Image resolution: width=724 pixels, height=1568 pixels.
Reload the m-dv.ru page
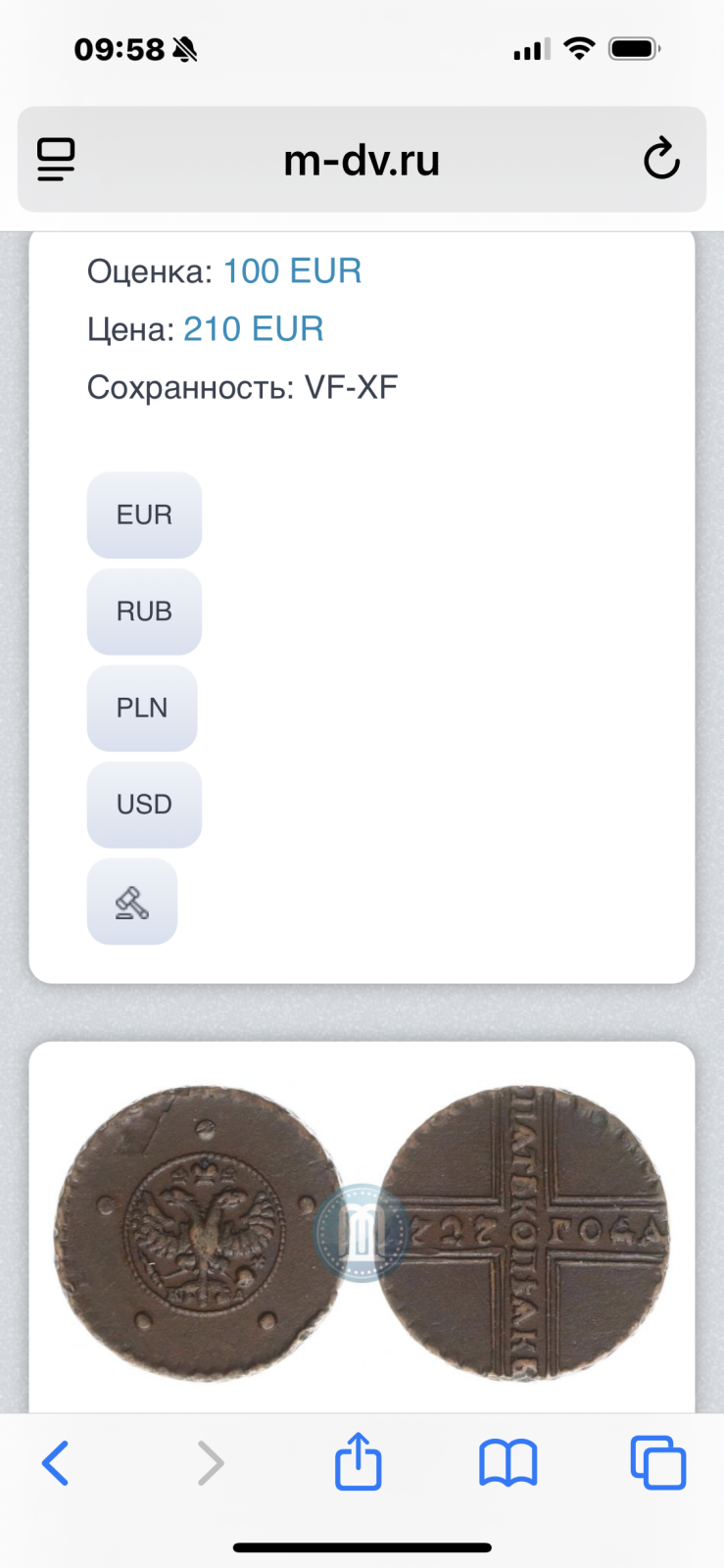(661, 160)
